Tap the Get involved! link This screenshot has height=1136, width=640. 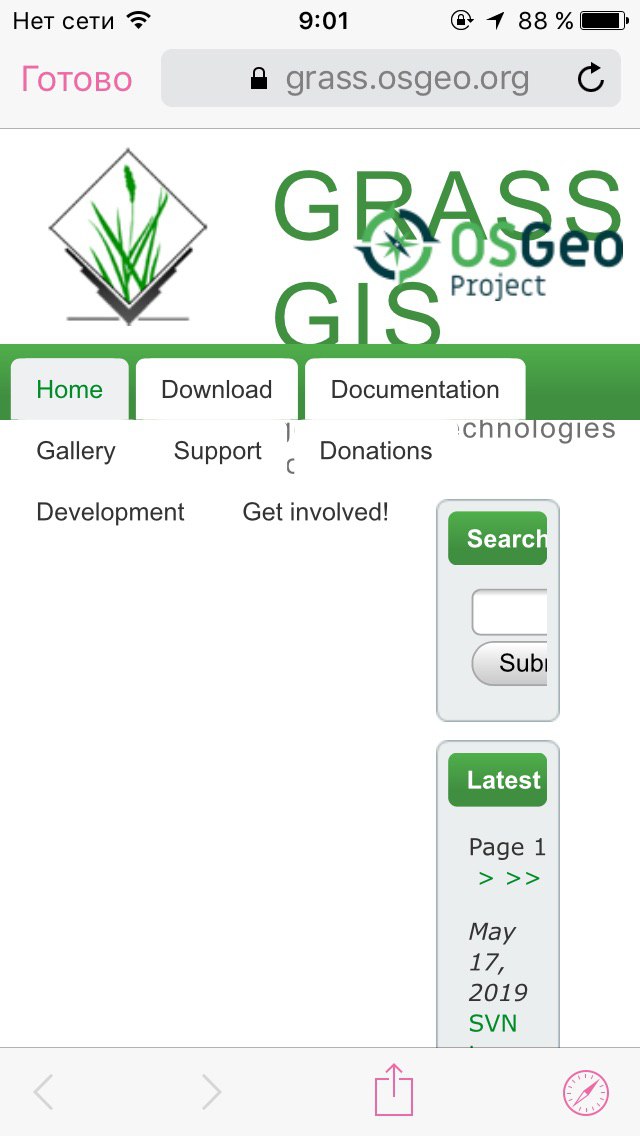coord(315,512)
